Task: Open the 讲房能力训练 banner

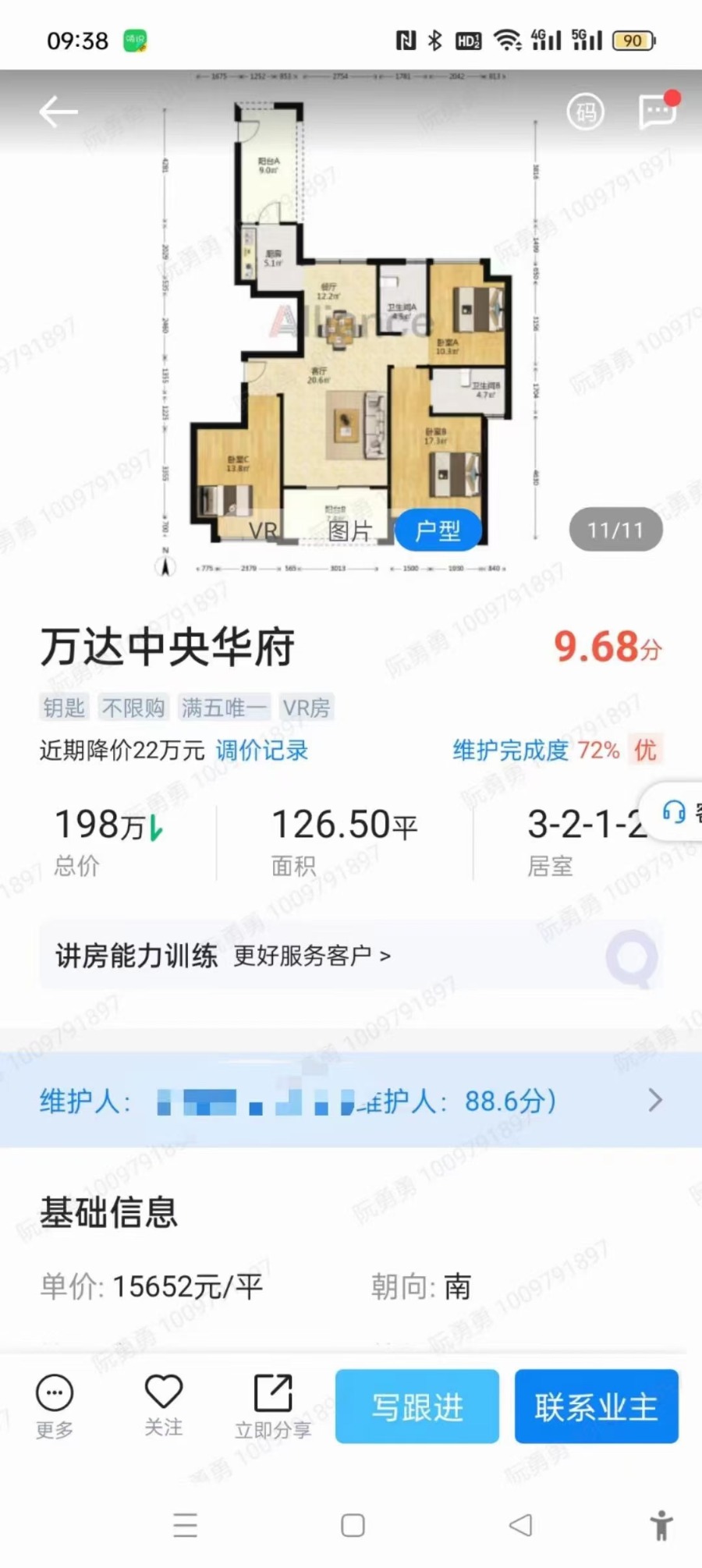Action: pos(351,955)
